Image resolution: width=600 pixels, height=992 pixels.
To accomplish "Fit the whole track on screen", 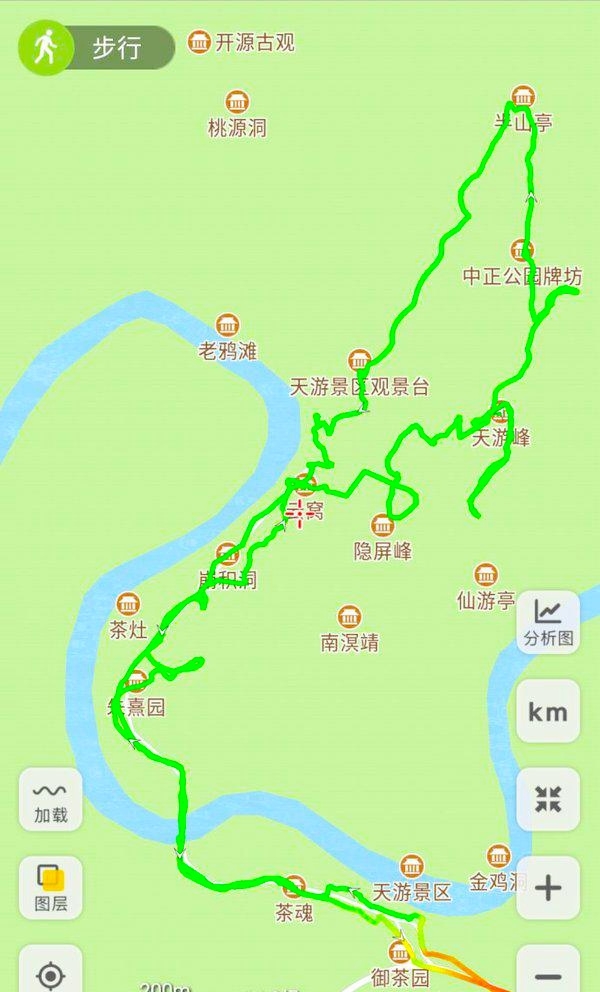I will (548, 799).
